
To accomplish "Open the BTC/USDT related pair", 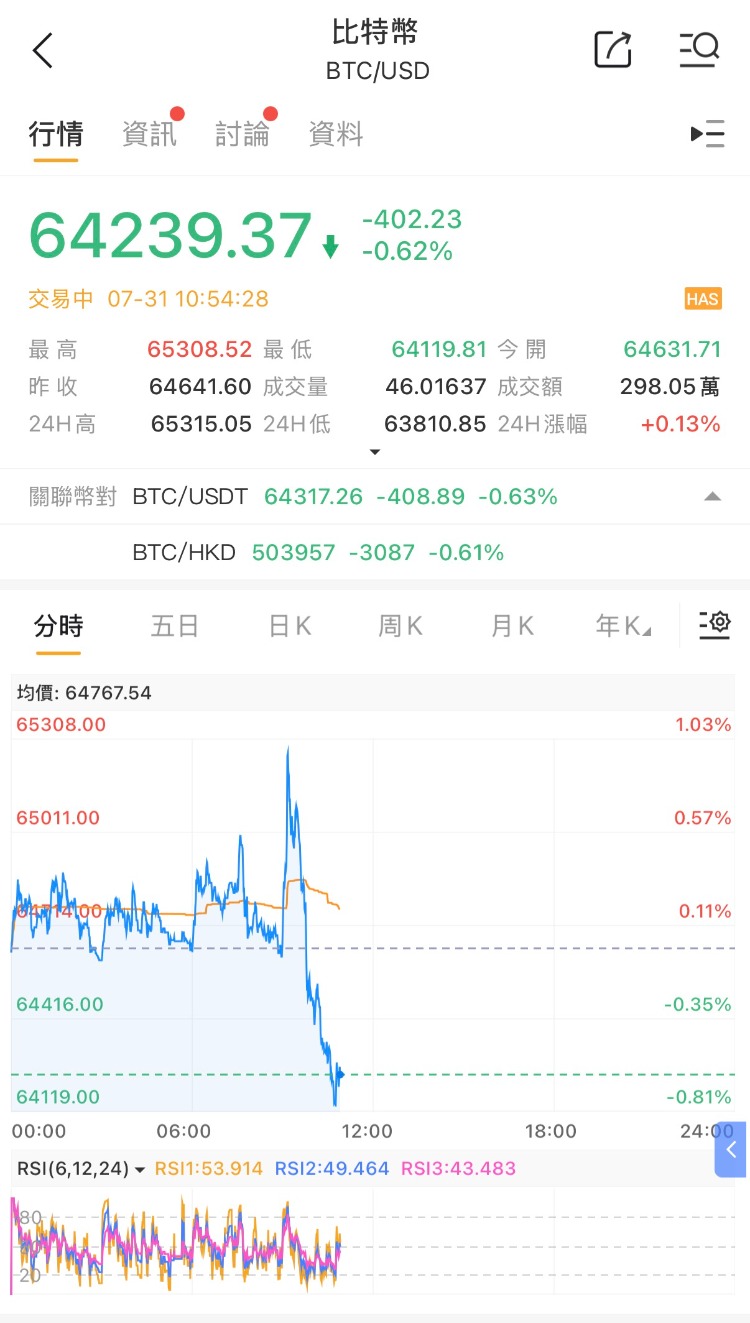I will 345,496.
